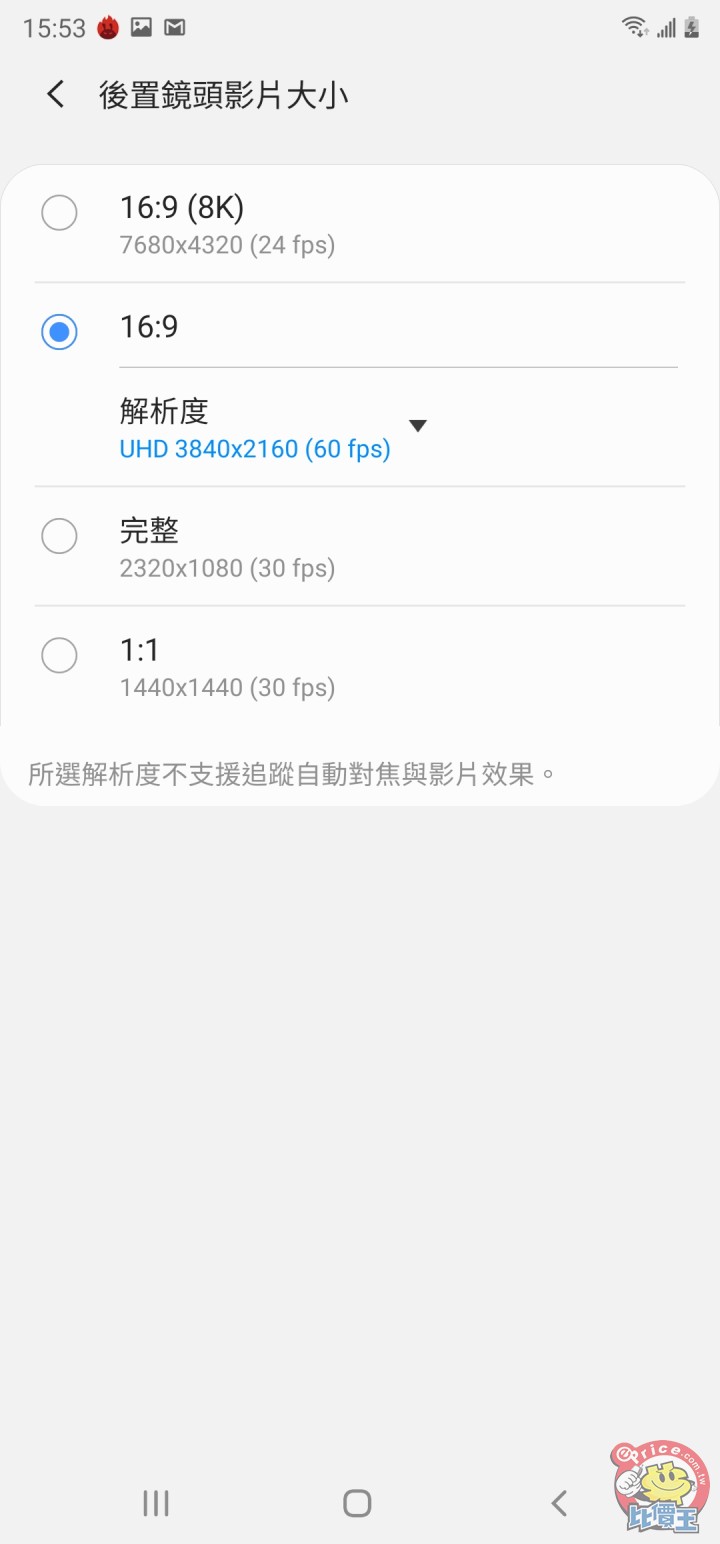This screenshot has width=720, height=1544.
Task: Tap the Back navigation button
Action: click(x=559, y=1502)
